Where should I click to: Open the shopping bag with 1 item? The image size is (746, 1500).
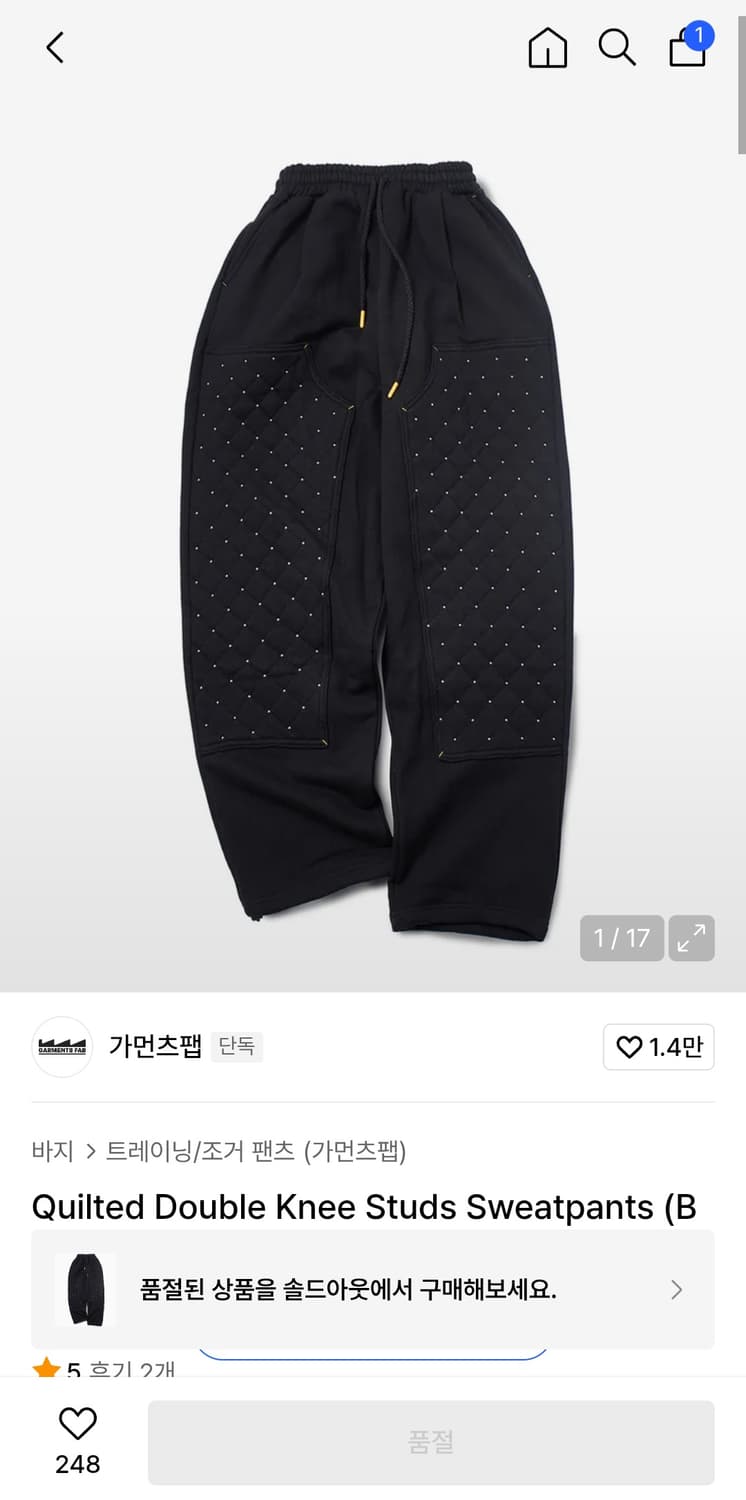point(687,50)
